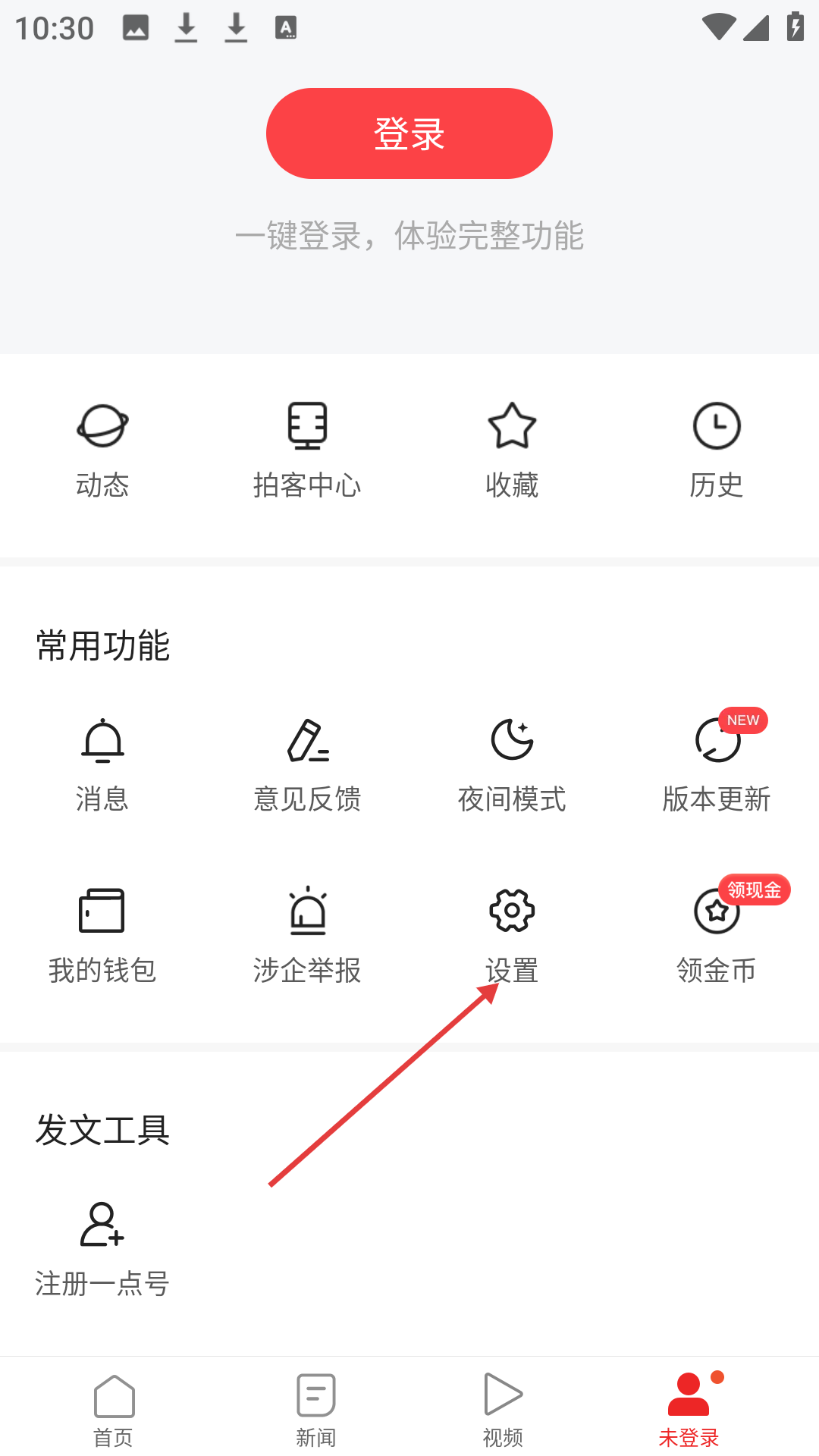This screenshot has height=1456, width=819.
Task: Select 注册一点号 to register account
Action: (102, 1249)
